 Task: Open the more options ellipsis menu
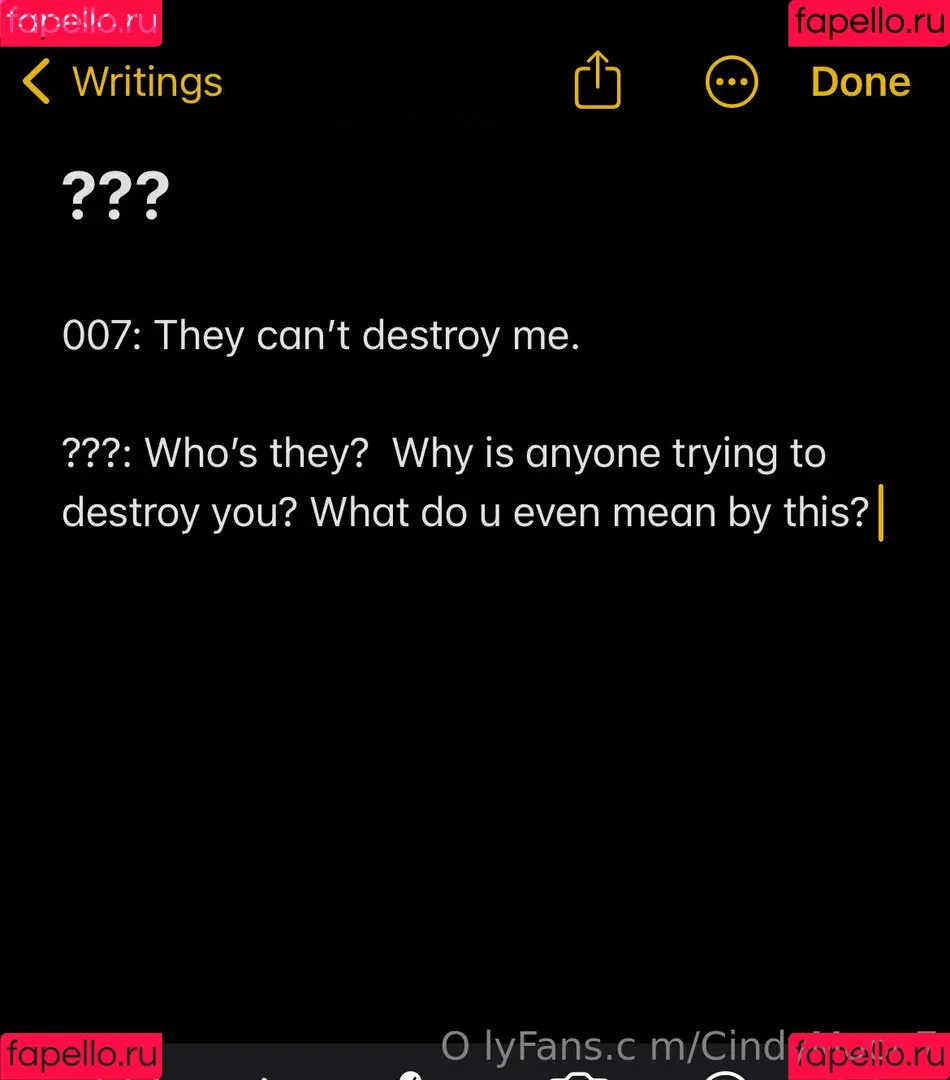731,82
